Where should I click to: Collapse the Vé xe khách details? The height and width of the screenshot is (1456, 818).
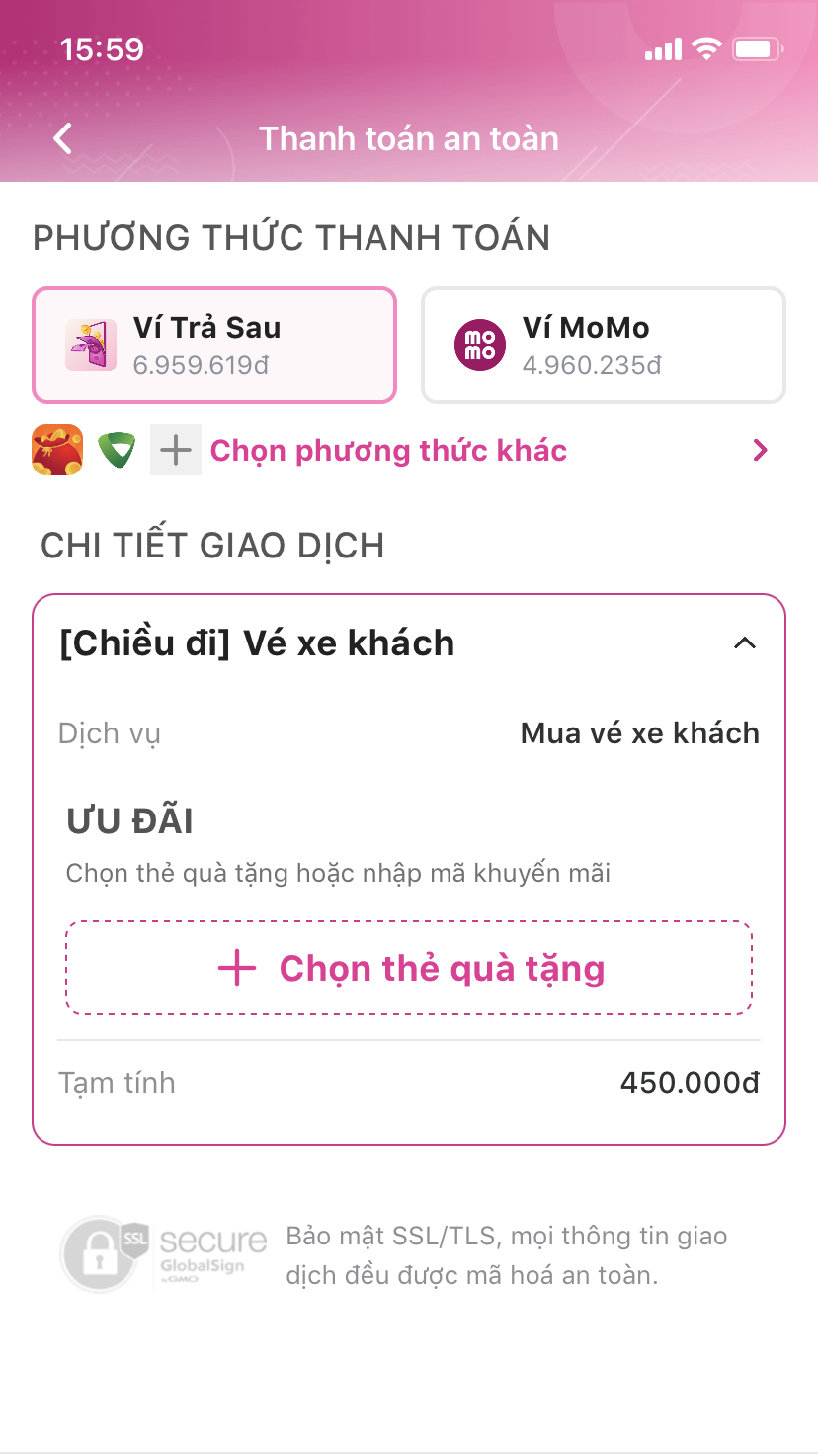(745, 643)
